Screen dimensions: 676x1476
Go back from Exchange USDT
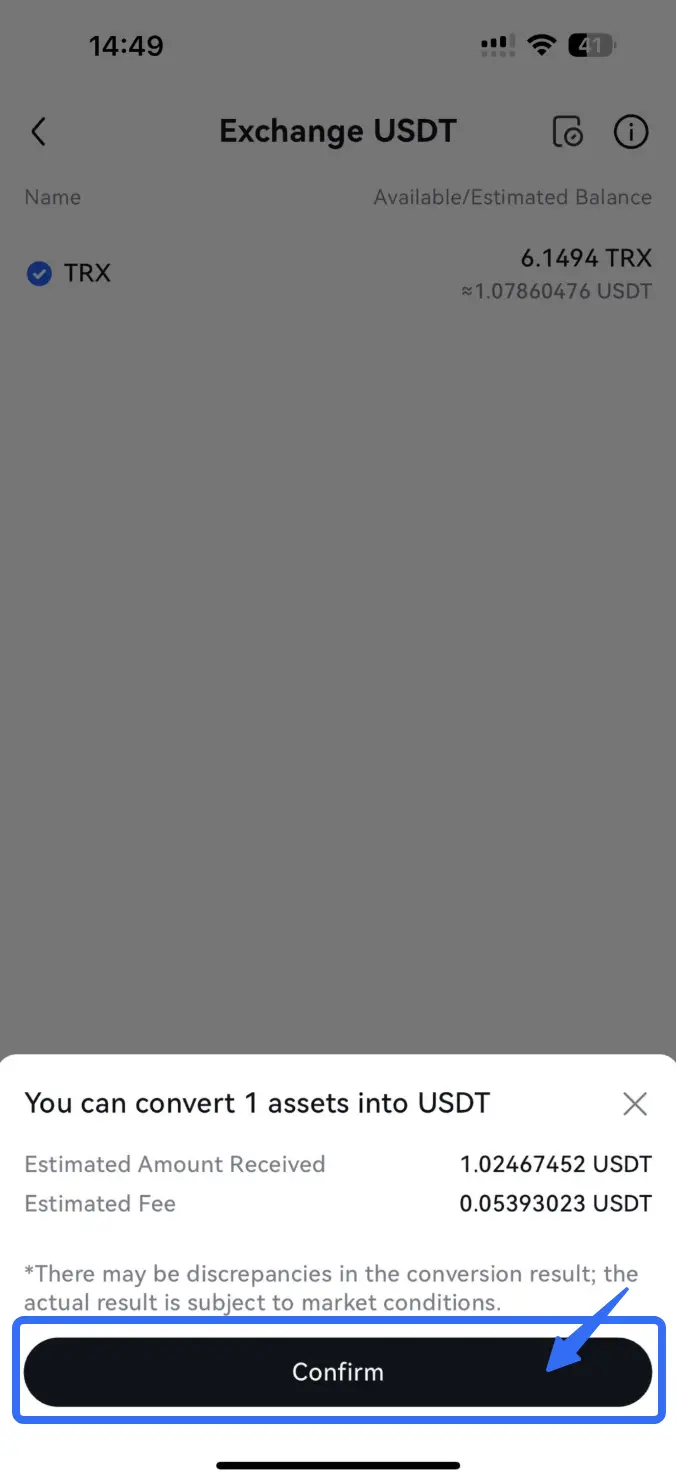pos(38,132)
